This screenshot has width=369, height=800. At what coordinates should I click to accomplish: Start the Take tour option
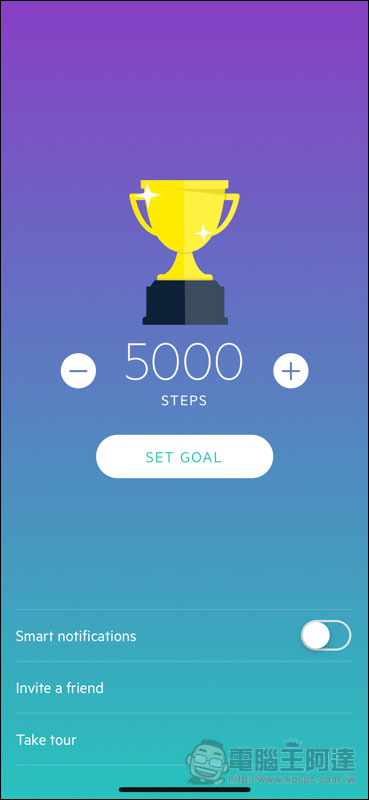[184, 739]
